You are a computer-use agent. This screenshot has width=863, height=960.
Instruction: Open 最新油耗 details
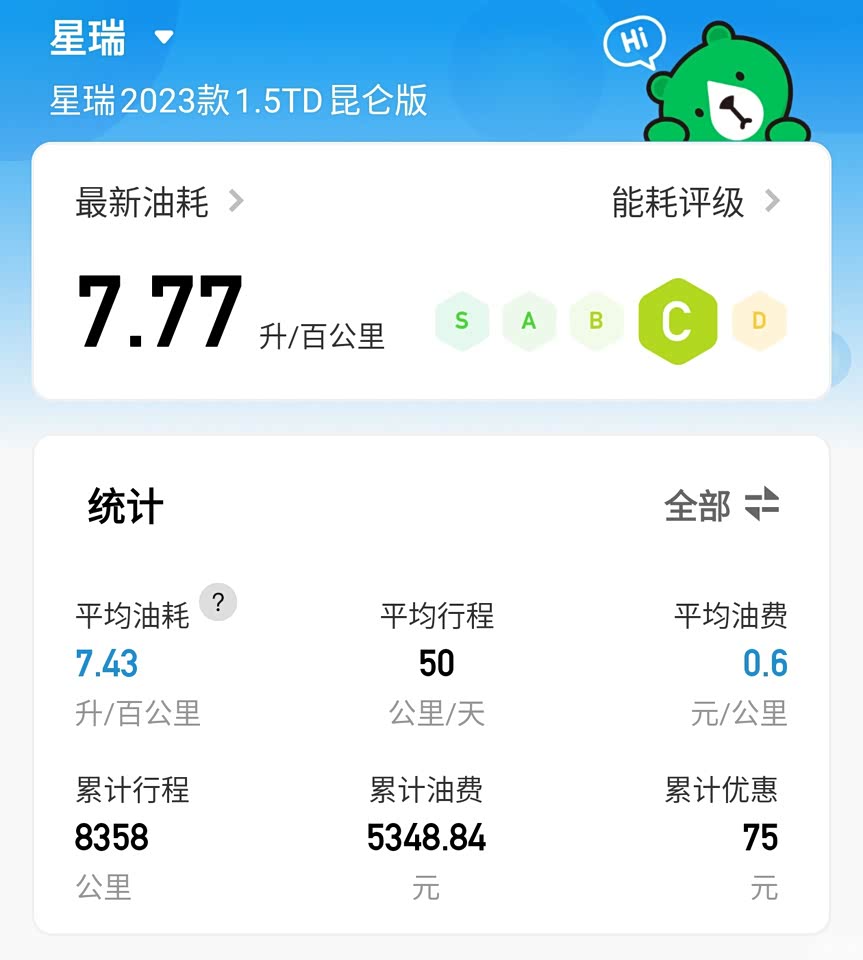pyautogui.click(x=158, y=202)
